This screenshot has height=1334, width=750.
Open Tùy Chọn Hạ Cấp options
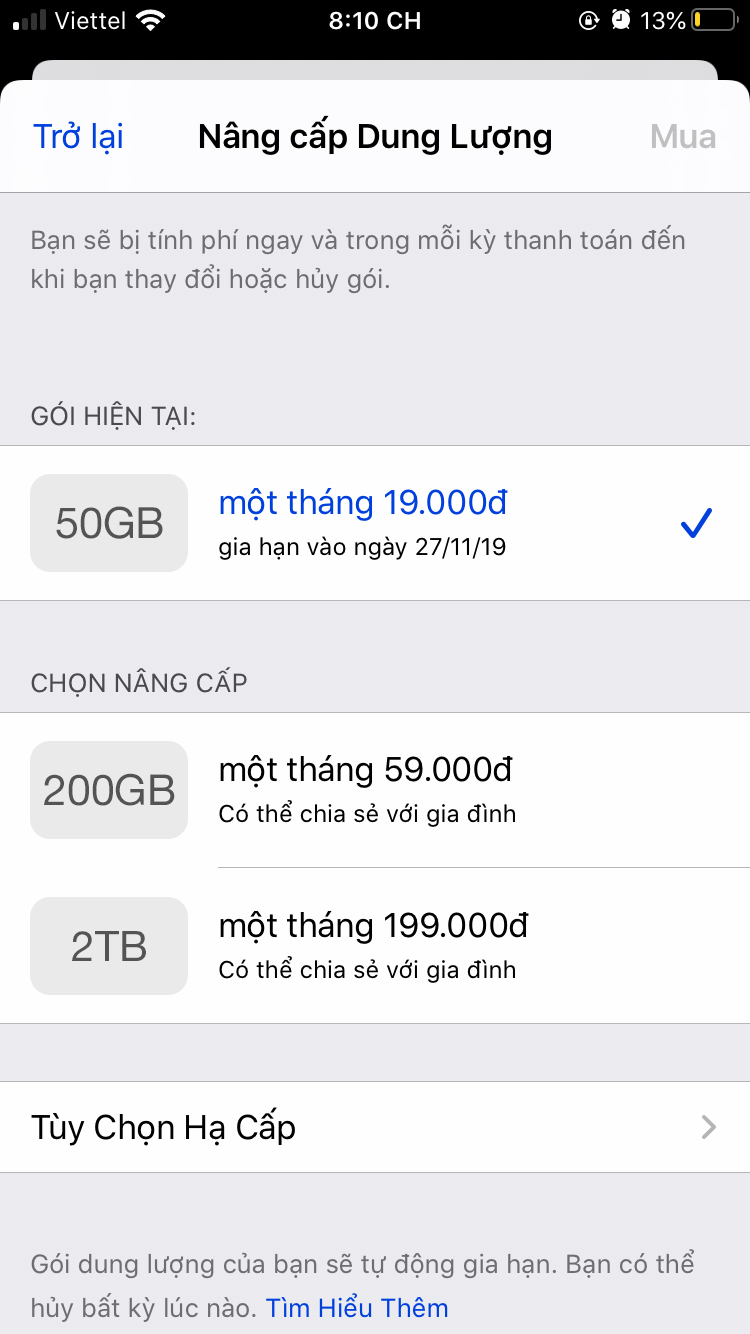(374, 1127)
